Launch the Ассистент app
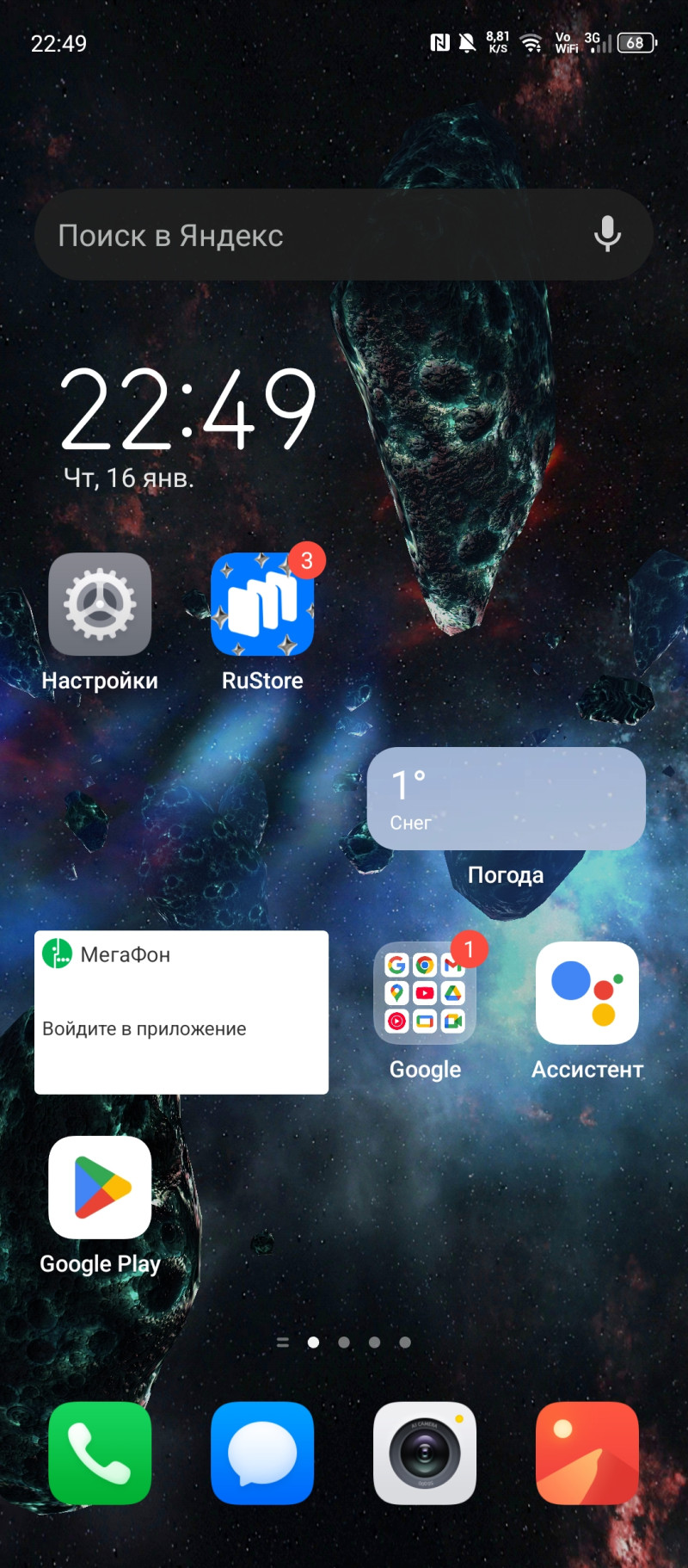Image resolution: width=688 pixels, height=1568 pixels. (x=587, y=993)
